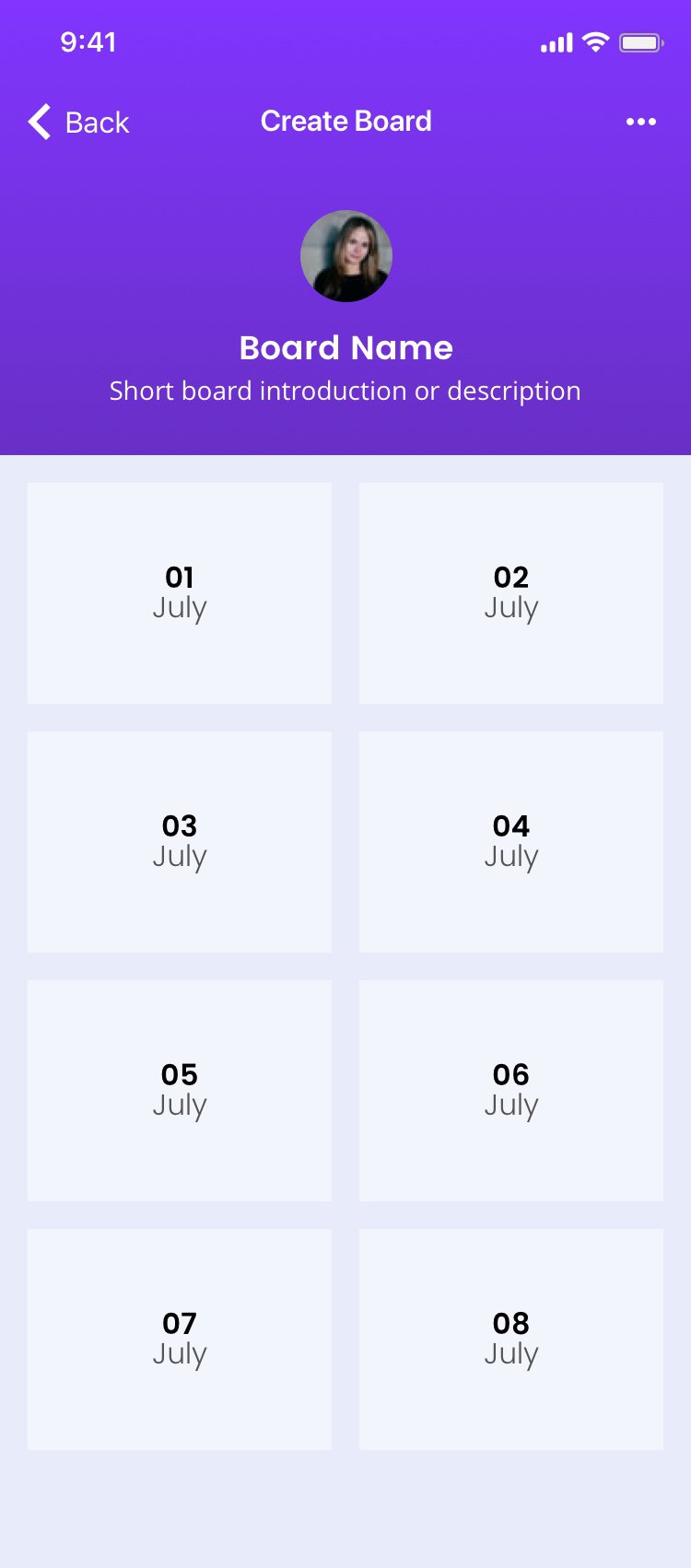This screenshot has width=691, height=1568.
Task: Open the 04 July entry
Action: coord(511,840)
